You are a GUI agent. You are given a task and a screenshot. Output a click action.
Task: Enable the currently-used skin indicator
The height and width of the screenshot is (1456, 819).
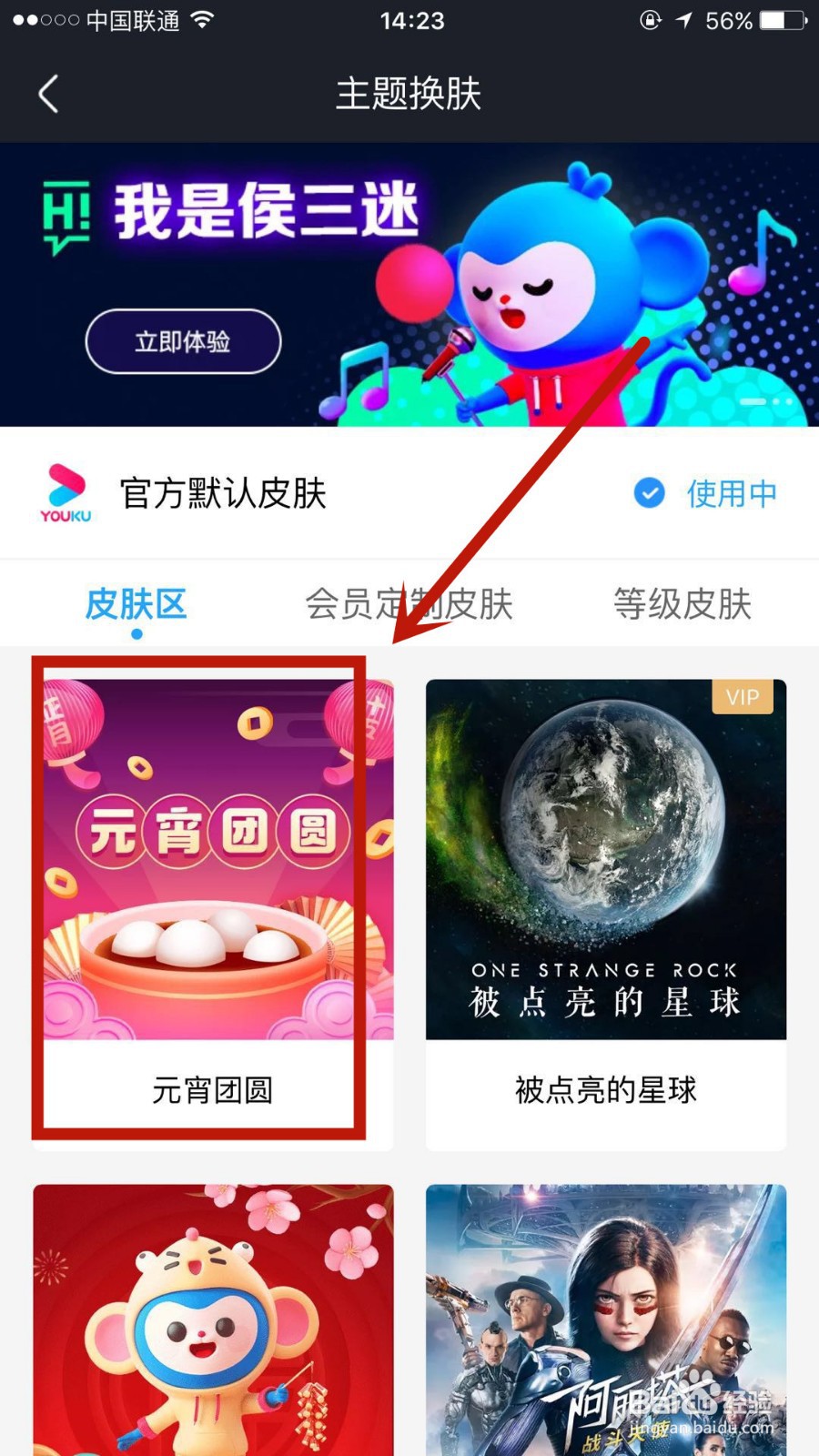pos(649,494)
